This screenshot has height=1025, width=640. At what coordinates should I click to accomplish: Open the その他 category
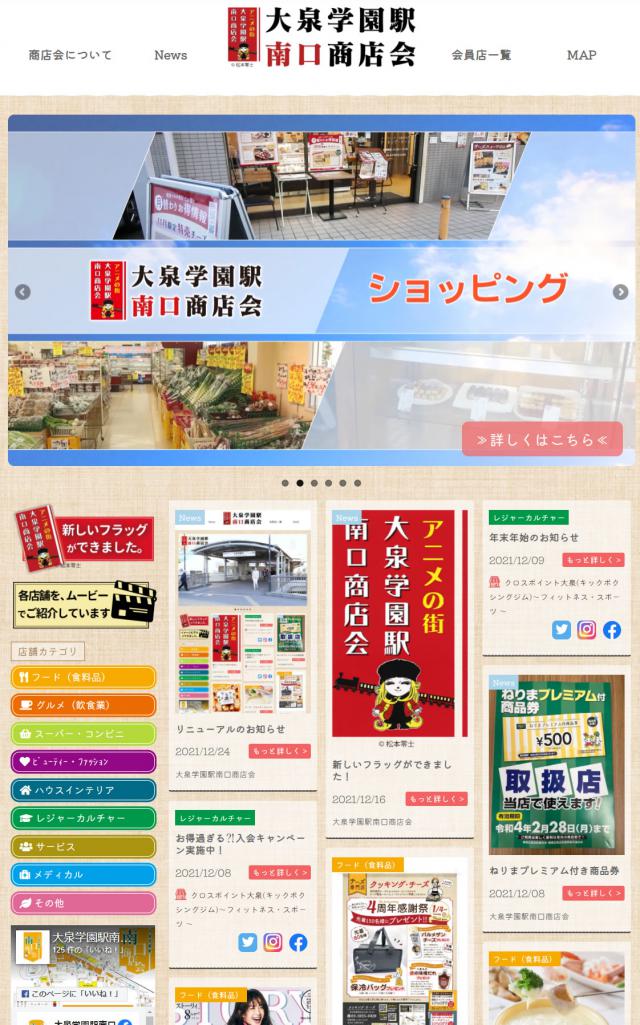[x=84, y=902]
